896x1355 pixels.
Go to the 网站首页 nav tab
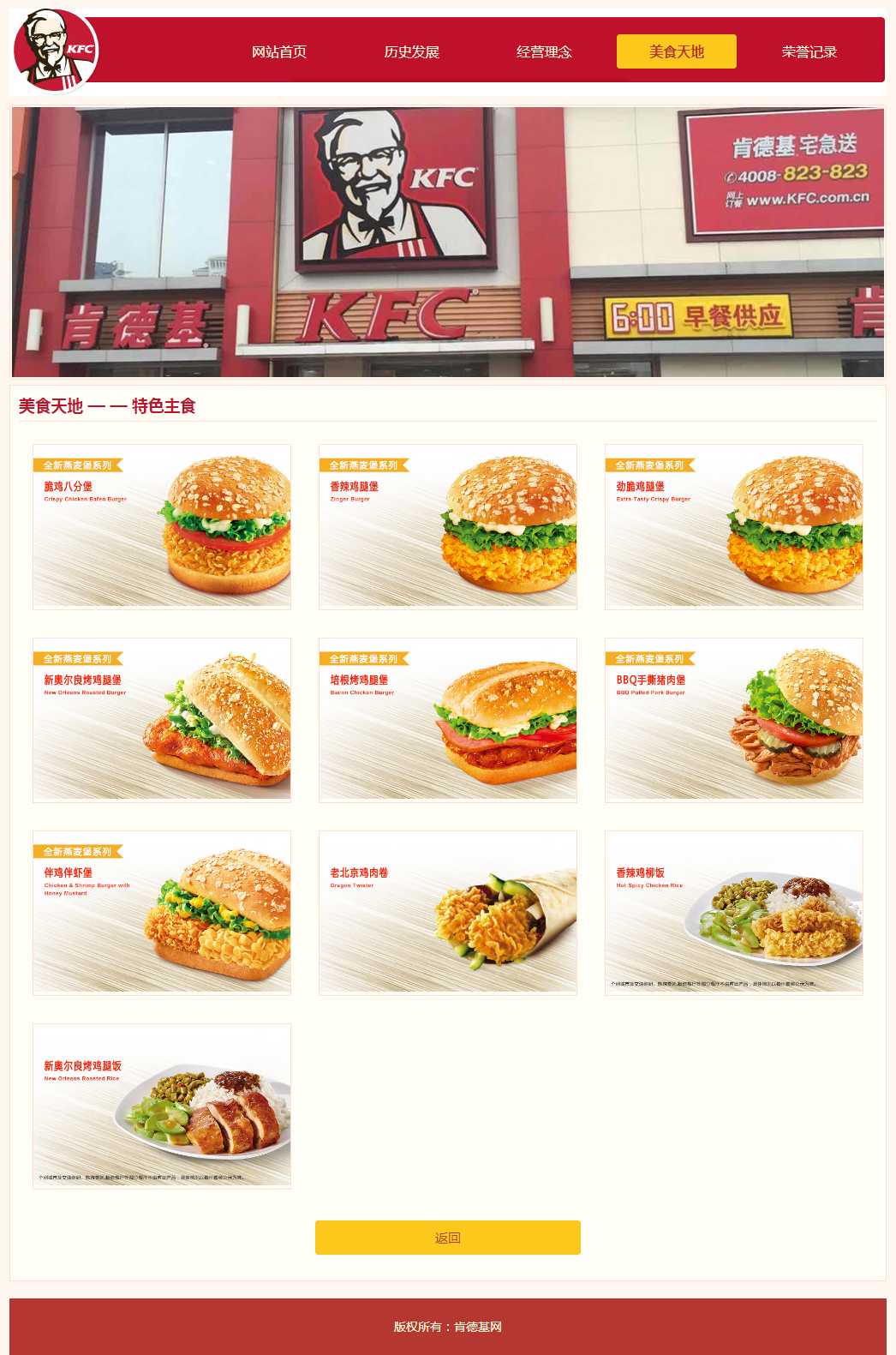279,51
